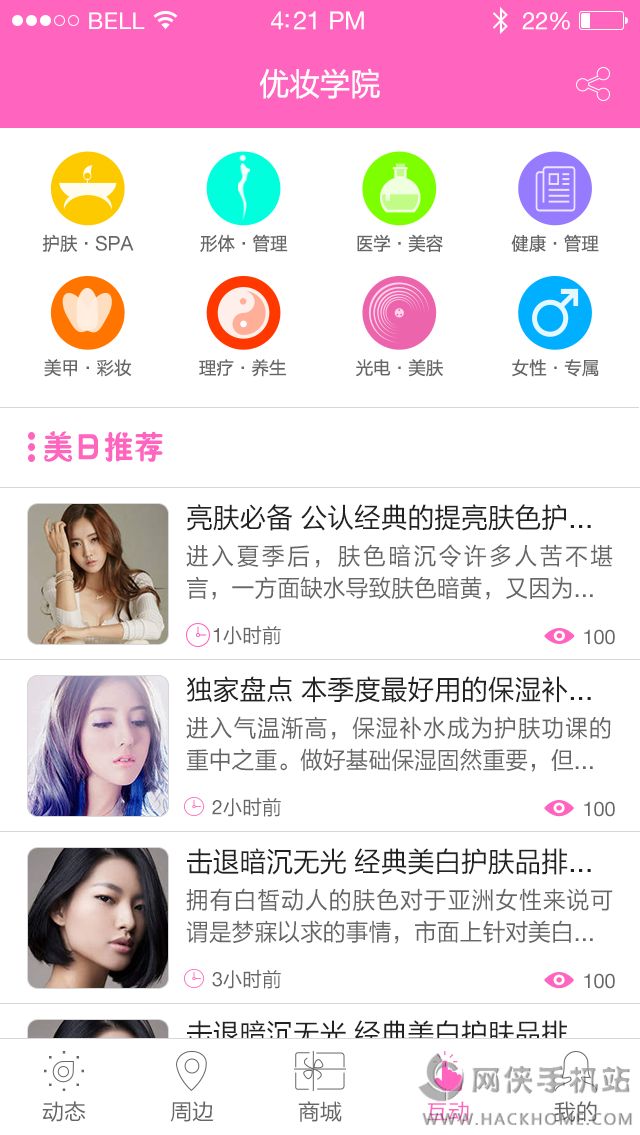Switch to the 动态 tab
This screenshot has width=640, height=1135.
pyautogui.click(x=64, y=1086)
